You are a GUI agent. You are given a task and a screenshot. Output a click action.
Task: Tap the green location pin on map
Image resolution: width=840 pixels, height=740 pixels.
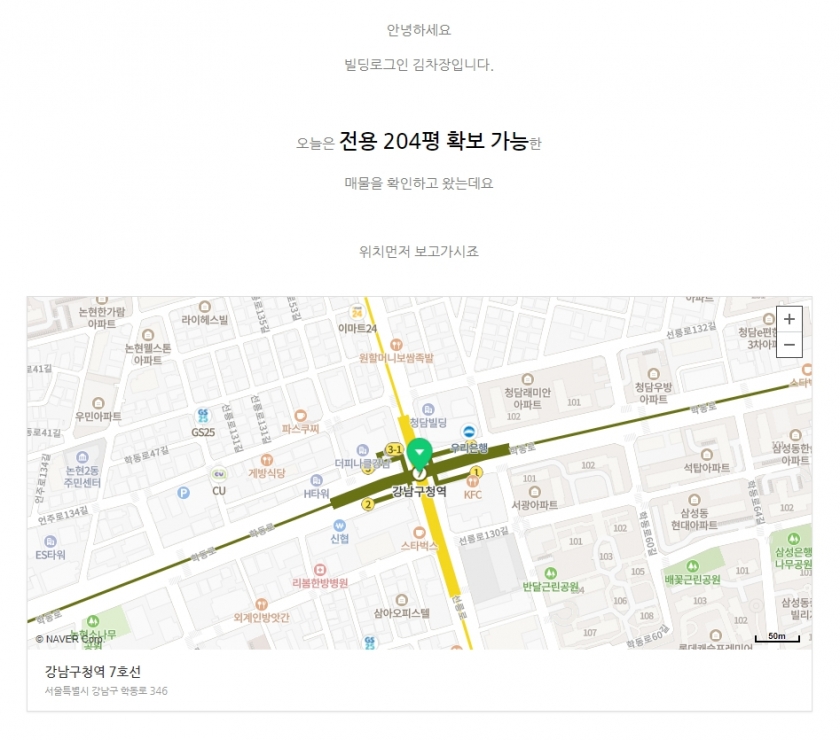(x=420, y=452)
